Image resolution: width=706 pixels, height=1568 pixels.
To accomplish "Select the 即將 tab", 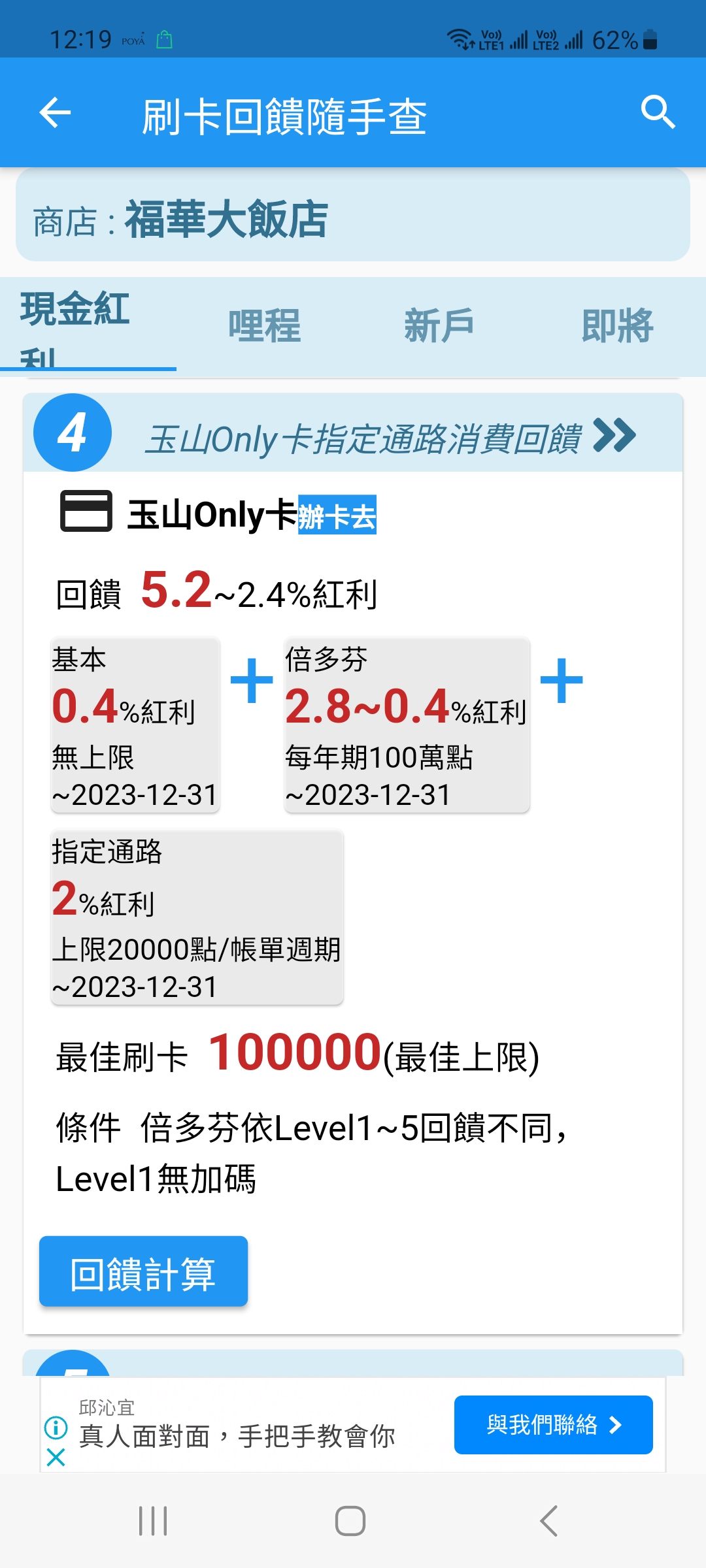I will point(617,326).
